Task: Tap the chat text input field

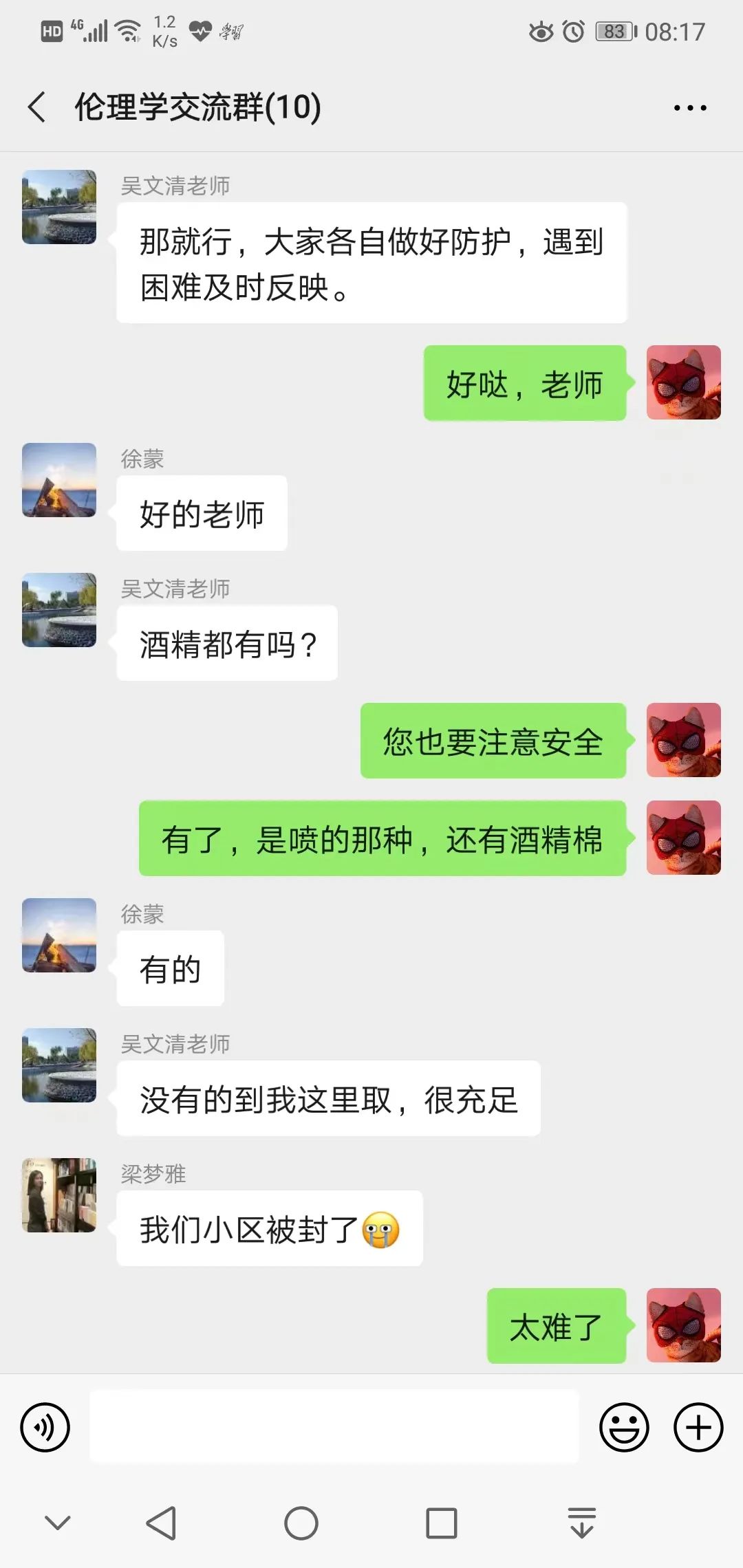Action: [x=337, y=1427]
